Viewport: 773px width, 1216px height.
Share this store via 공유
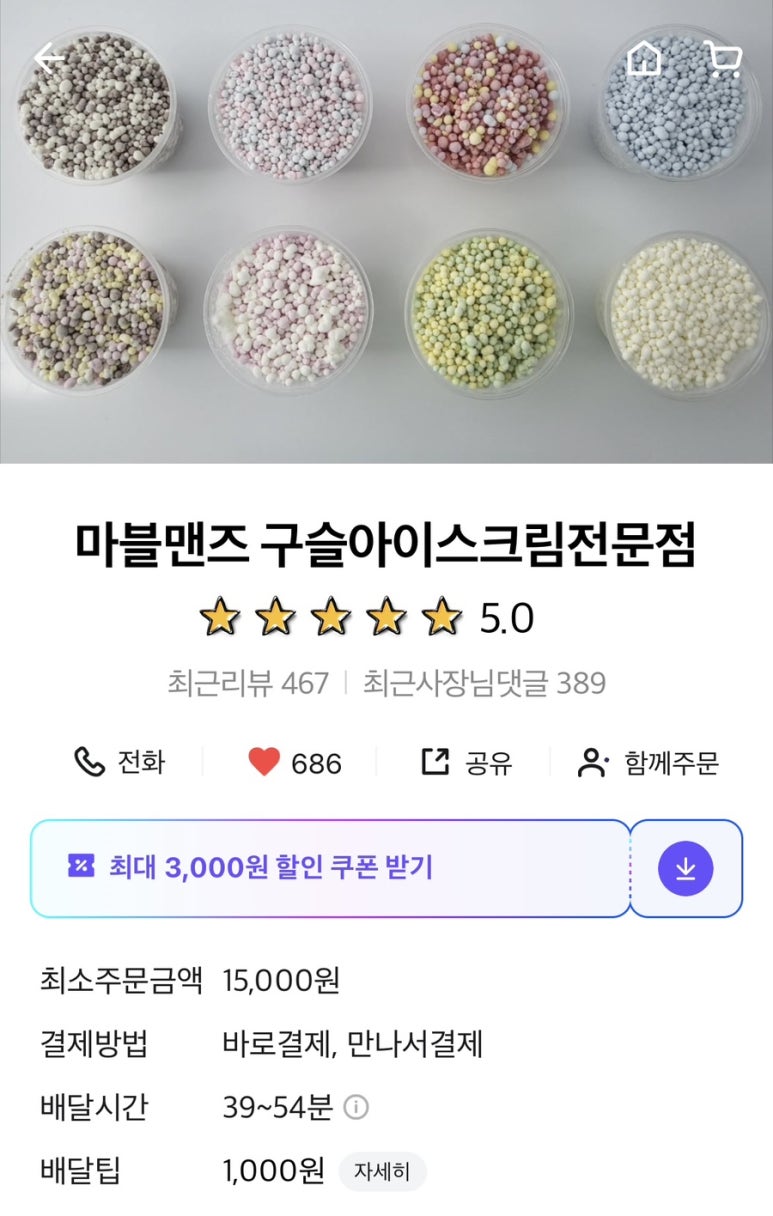[466, 763]
